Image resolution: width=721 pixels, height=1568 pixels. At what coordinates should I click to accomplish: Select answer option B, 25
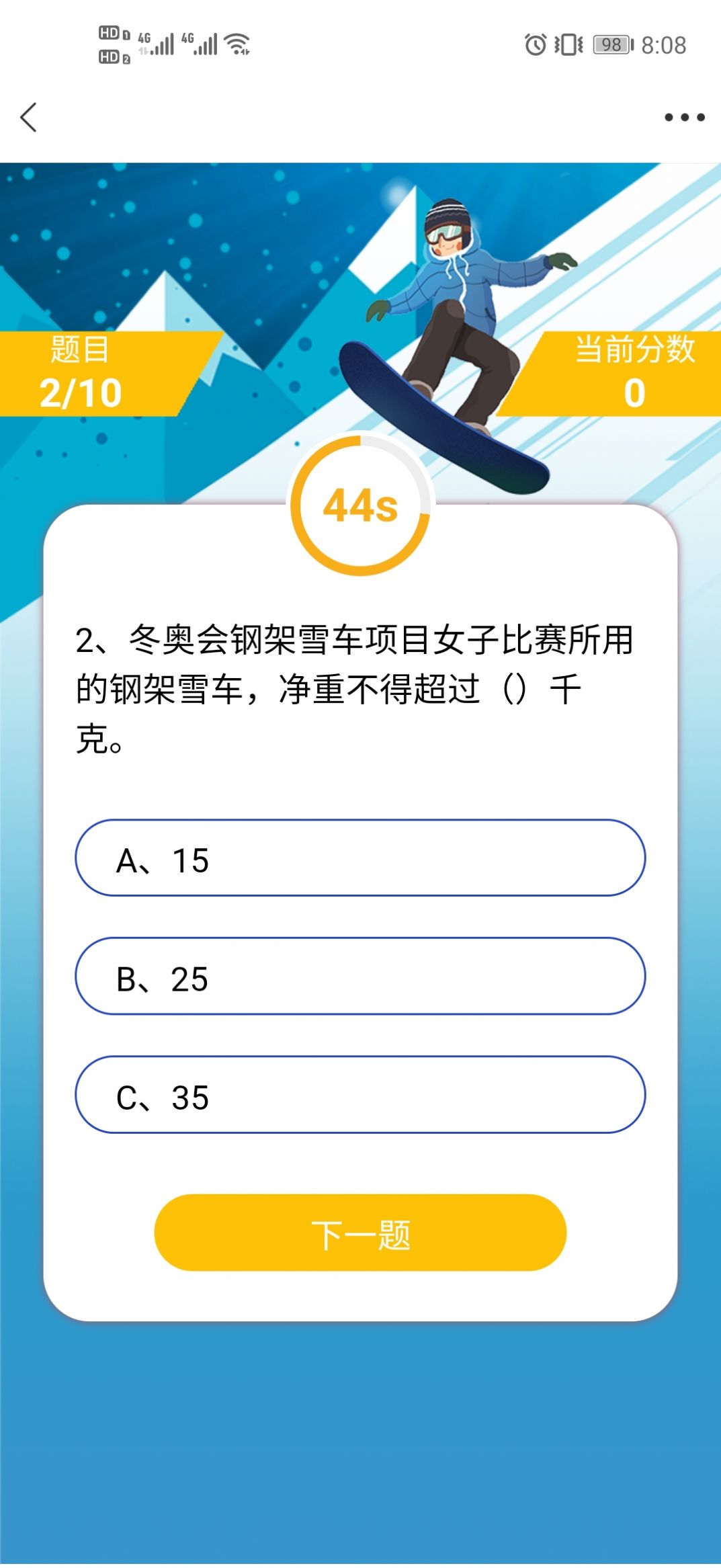tap(360, 977)
